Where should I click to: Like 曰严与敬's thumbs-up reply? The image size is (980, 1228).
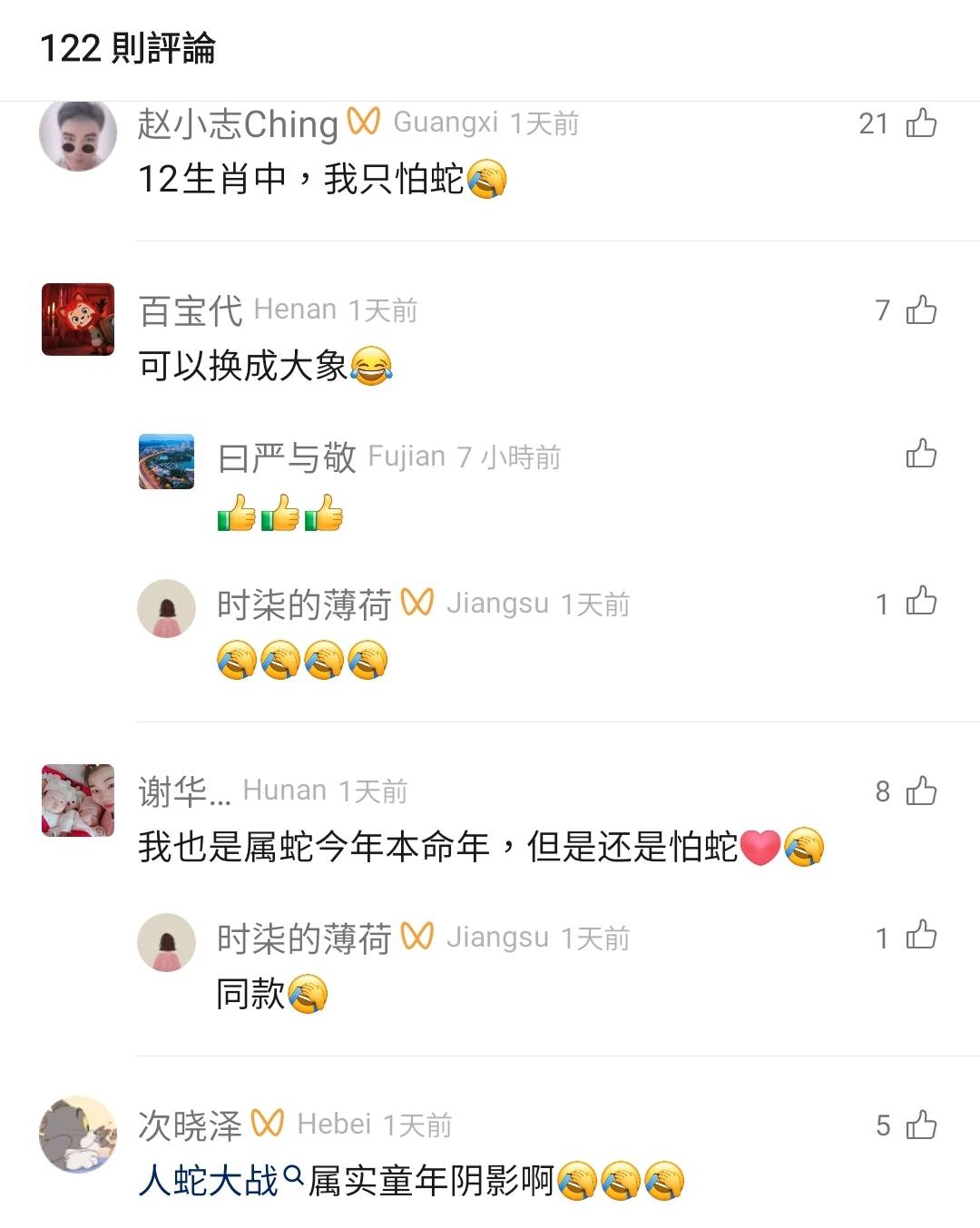921,453
